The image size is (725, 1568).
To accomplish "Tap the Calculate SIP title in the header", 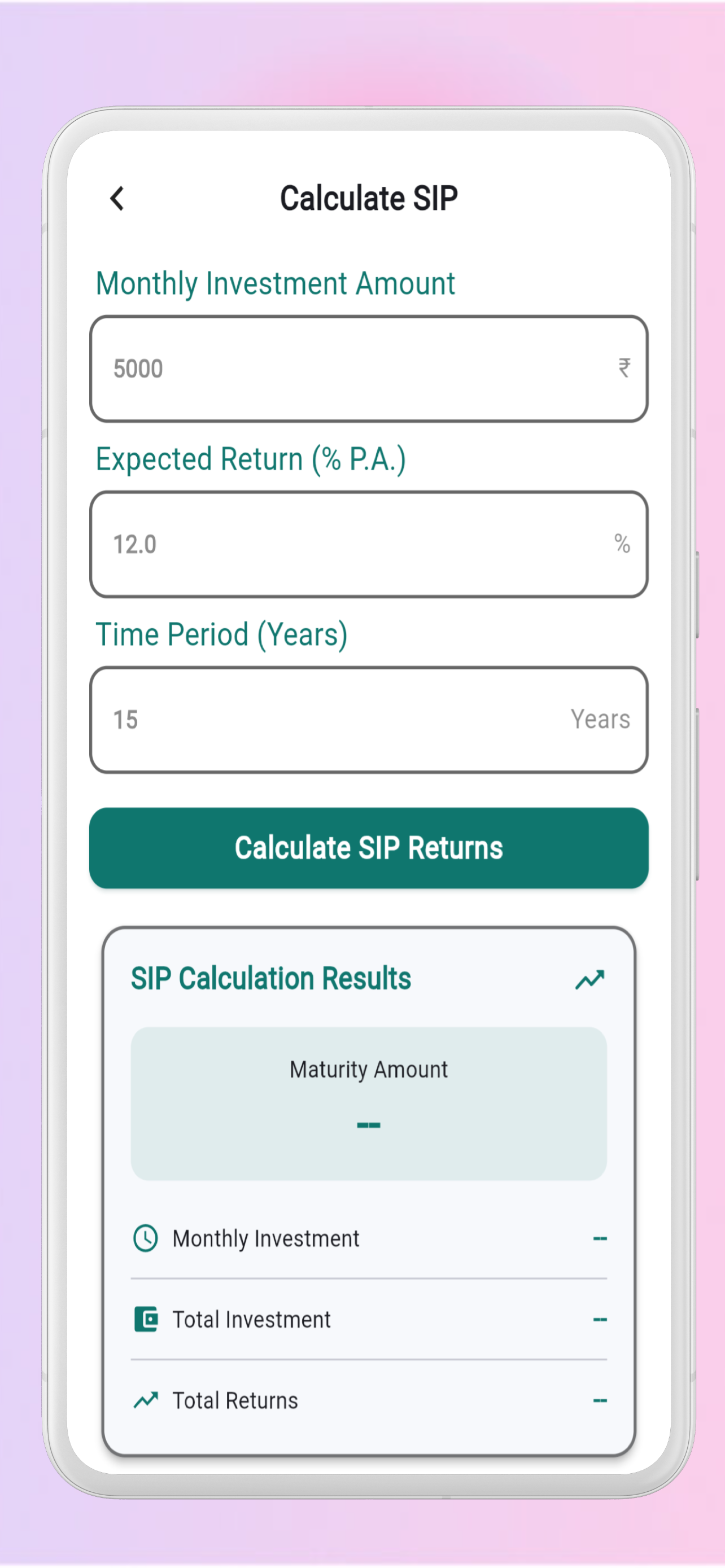I will point(368,196).
